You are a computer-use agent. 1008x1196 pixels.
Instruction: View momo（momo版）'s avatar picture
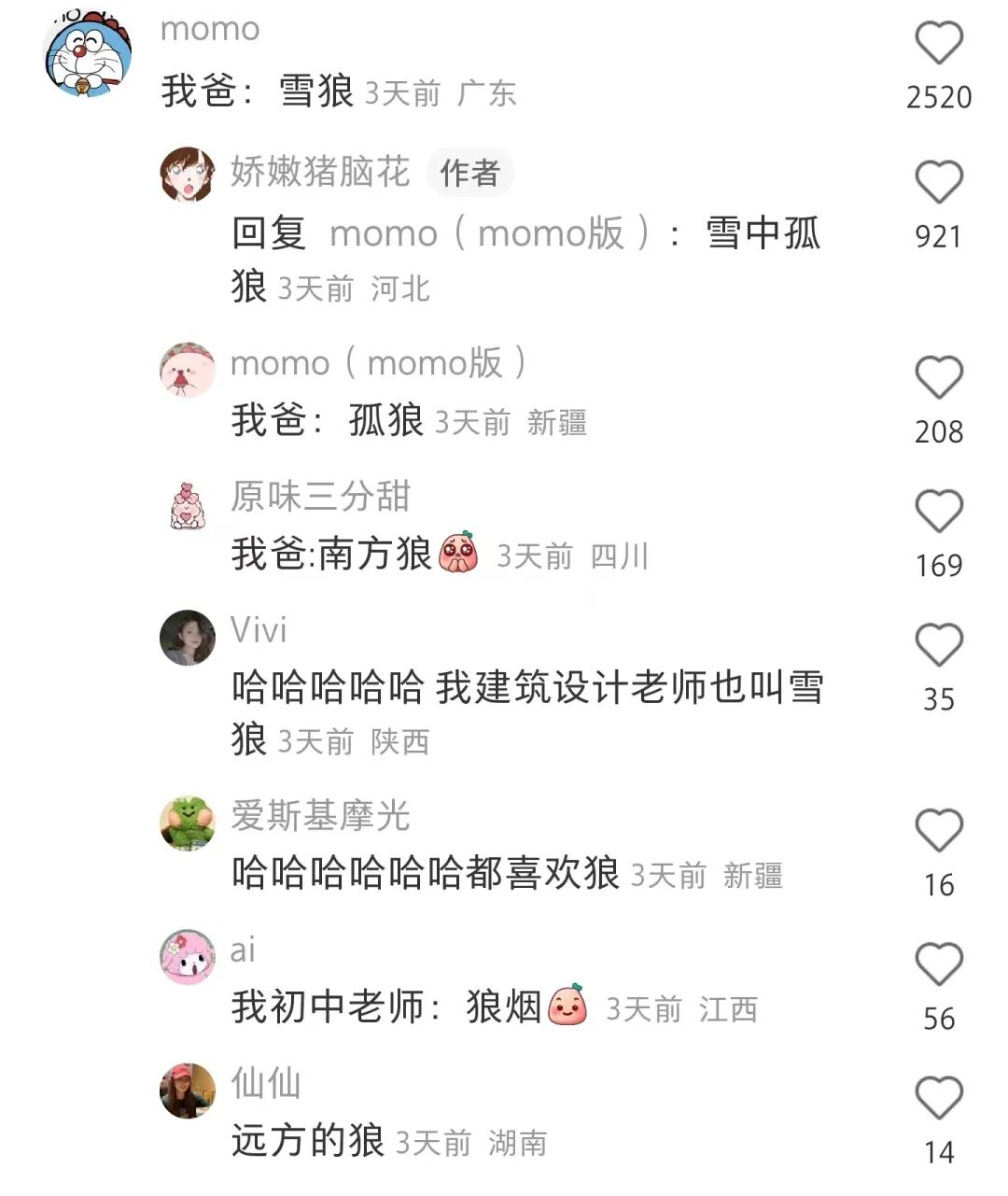pyautogui.click(x=187, y=371)
